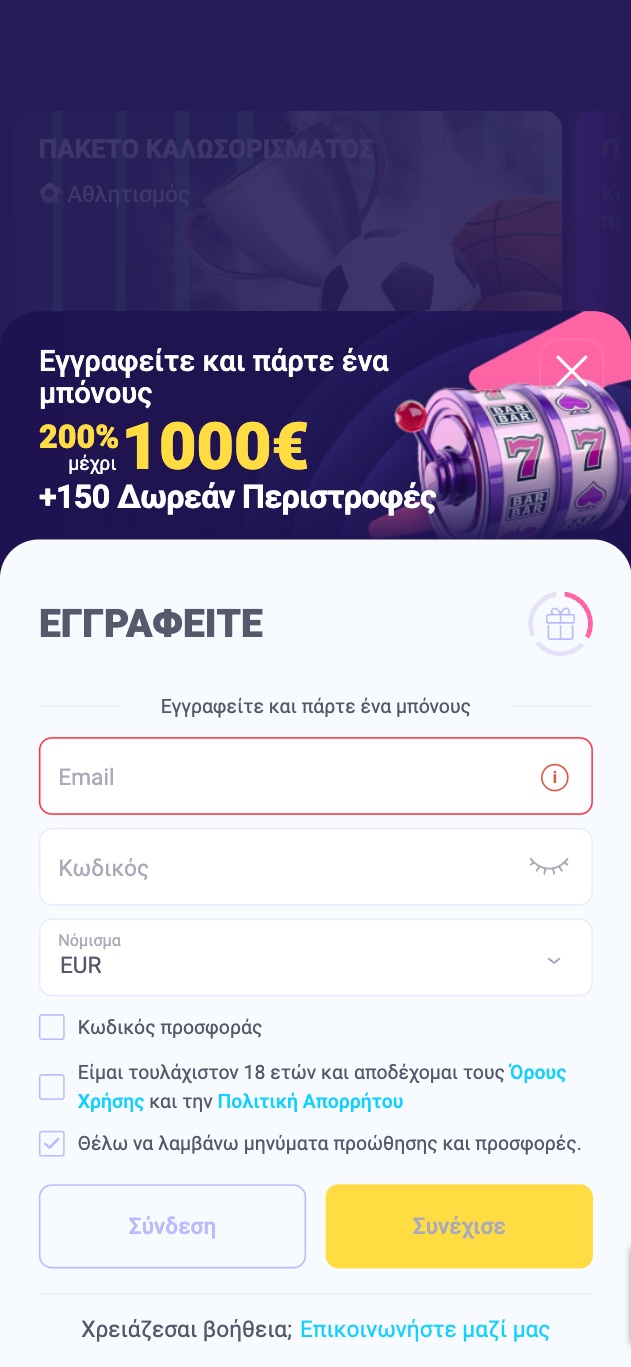The width and height of the screenshot is (631, 1367).
Task: Tap the Συνέχισε continue button
Action: (459, 1226)
